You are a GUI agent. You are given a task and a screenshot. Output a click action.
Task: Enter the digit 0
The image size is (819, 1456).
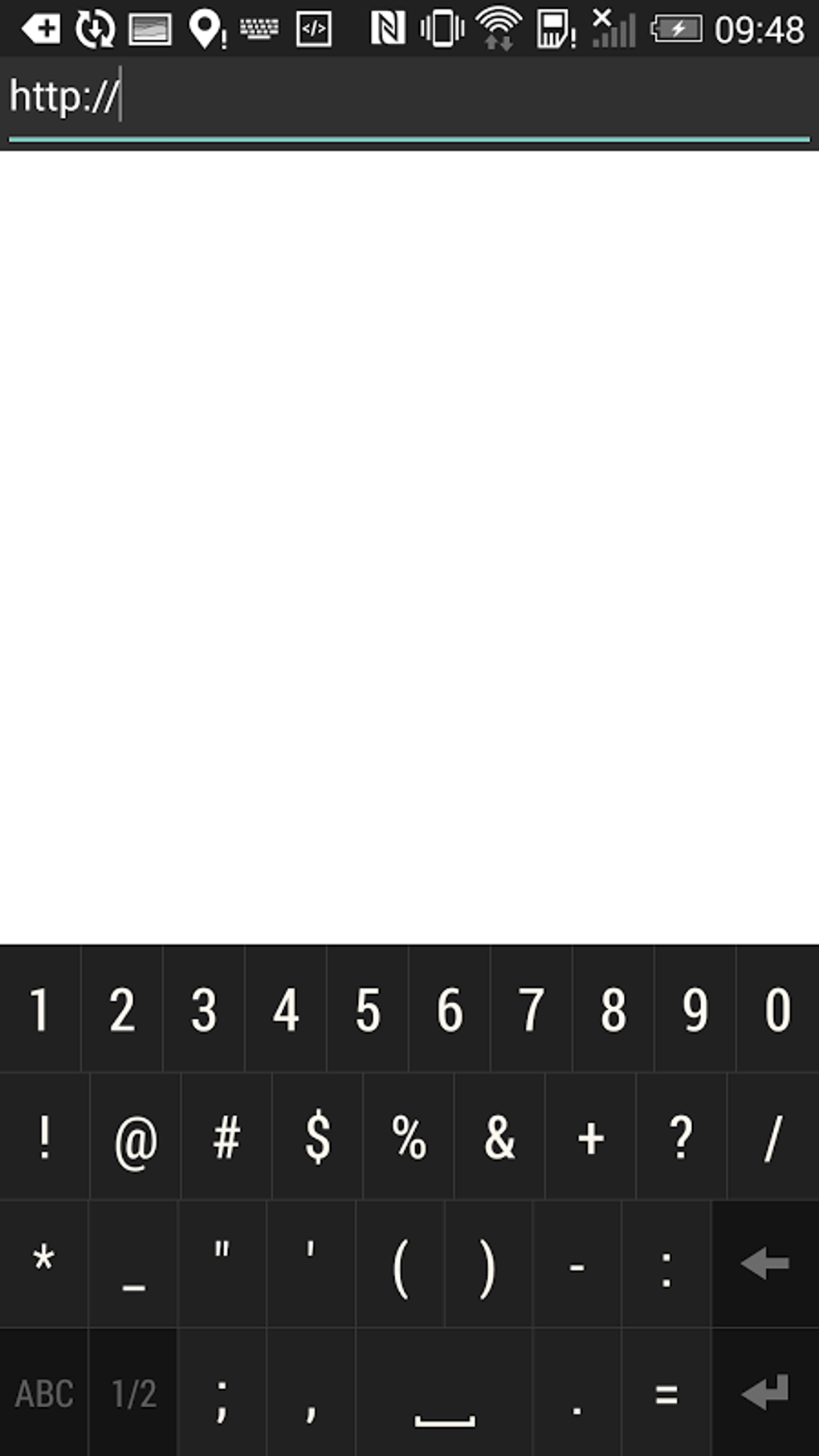pyautogui.click(x=777, y=1009)
